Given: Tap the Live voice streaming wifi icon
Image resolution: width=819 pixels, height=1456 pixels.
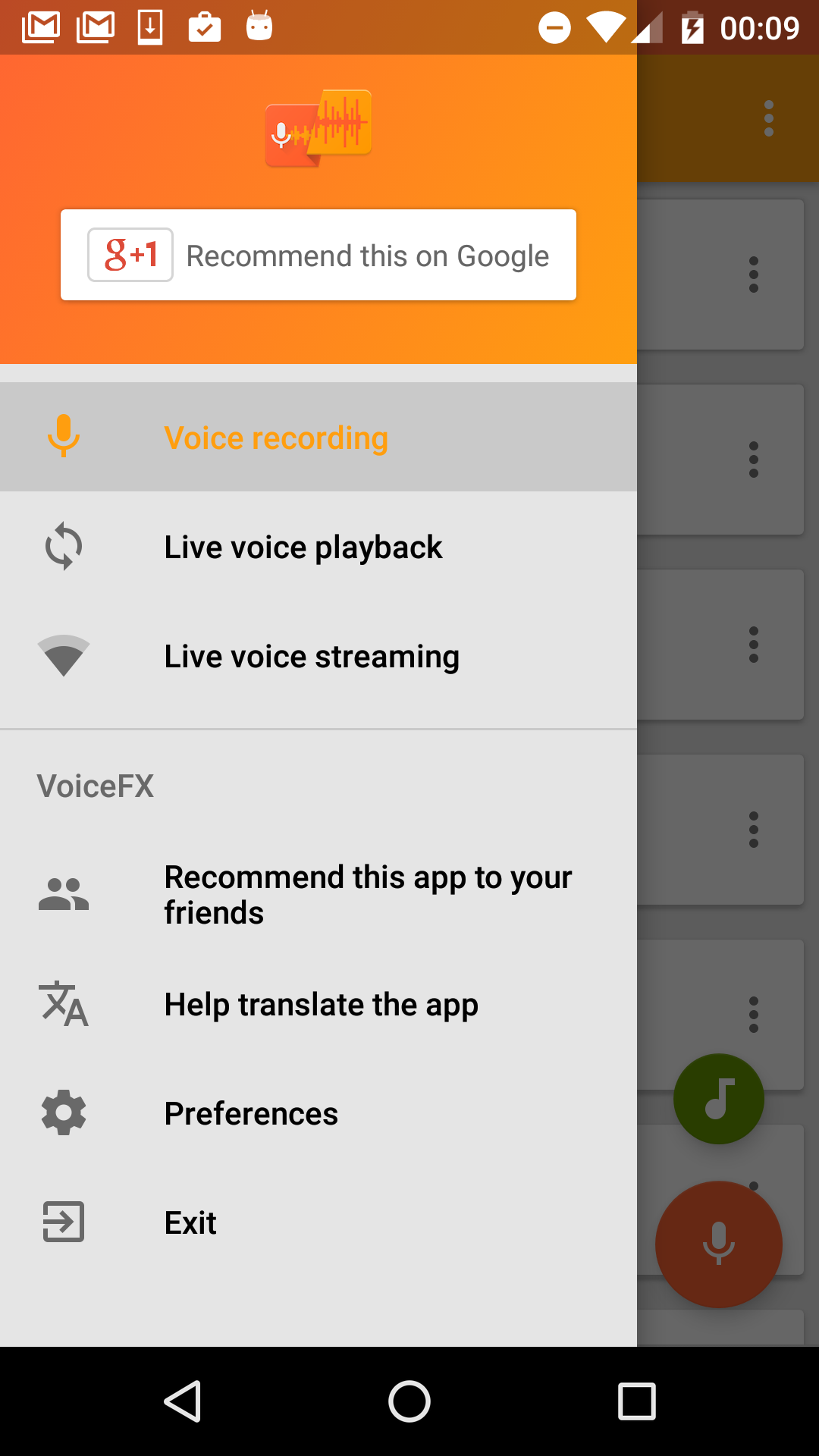Looking at the screenshot, I should click(64, 655).
